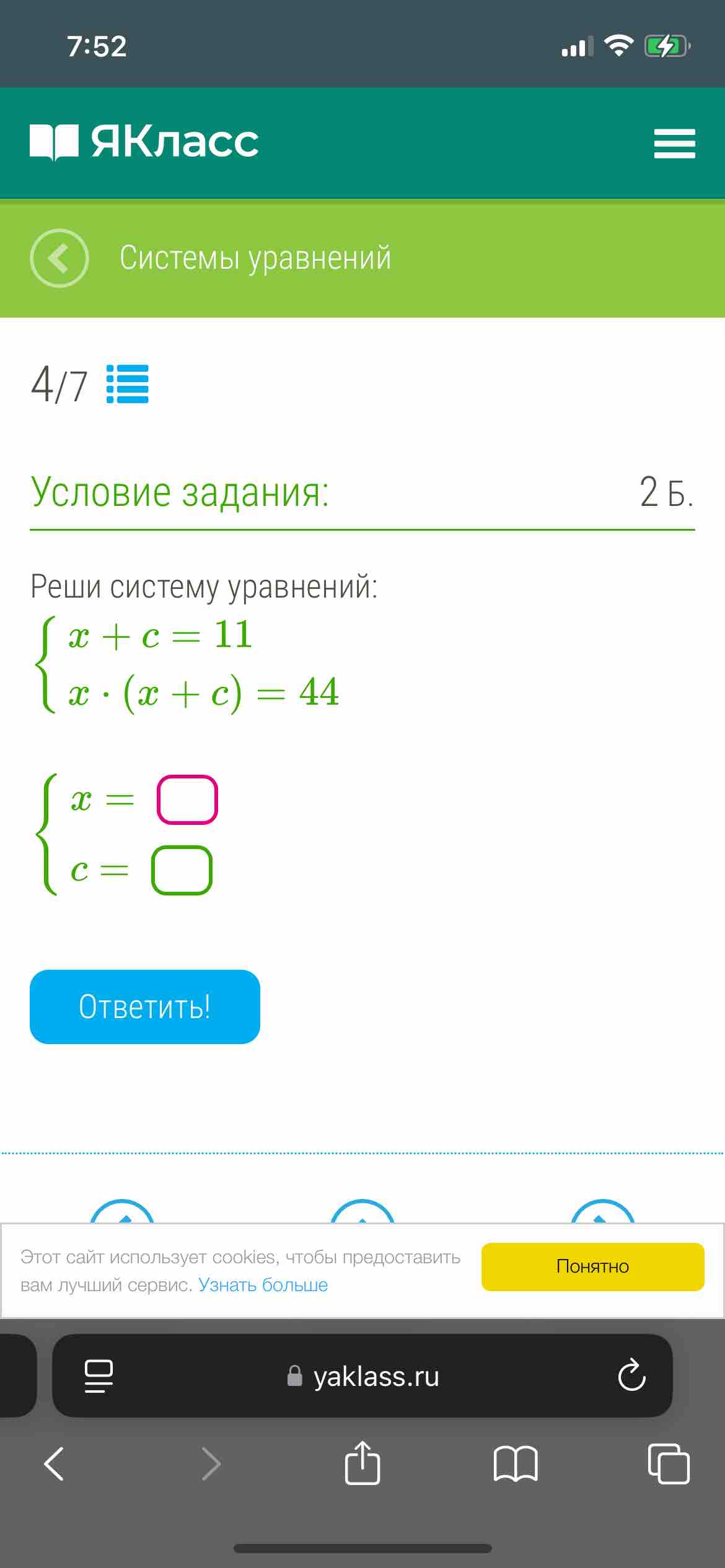Screen dimensions: 725x1568
Task: Open the ЯКласс home page
Action: point(144,142)
